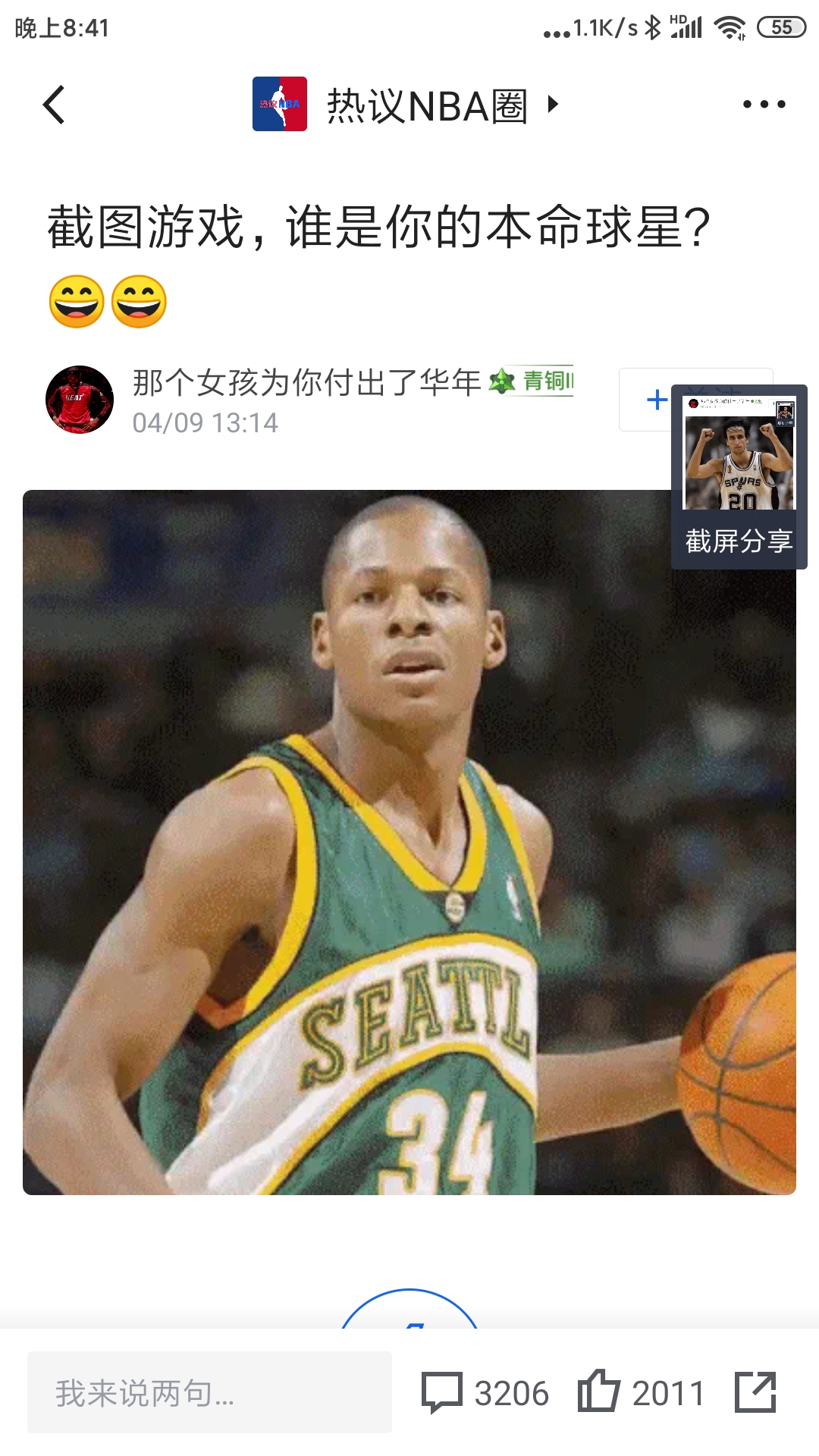The image size is (819, 1456).
Task: Open the 热议NBA圈 group page
Action: [x=427, y=105]
